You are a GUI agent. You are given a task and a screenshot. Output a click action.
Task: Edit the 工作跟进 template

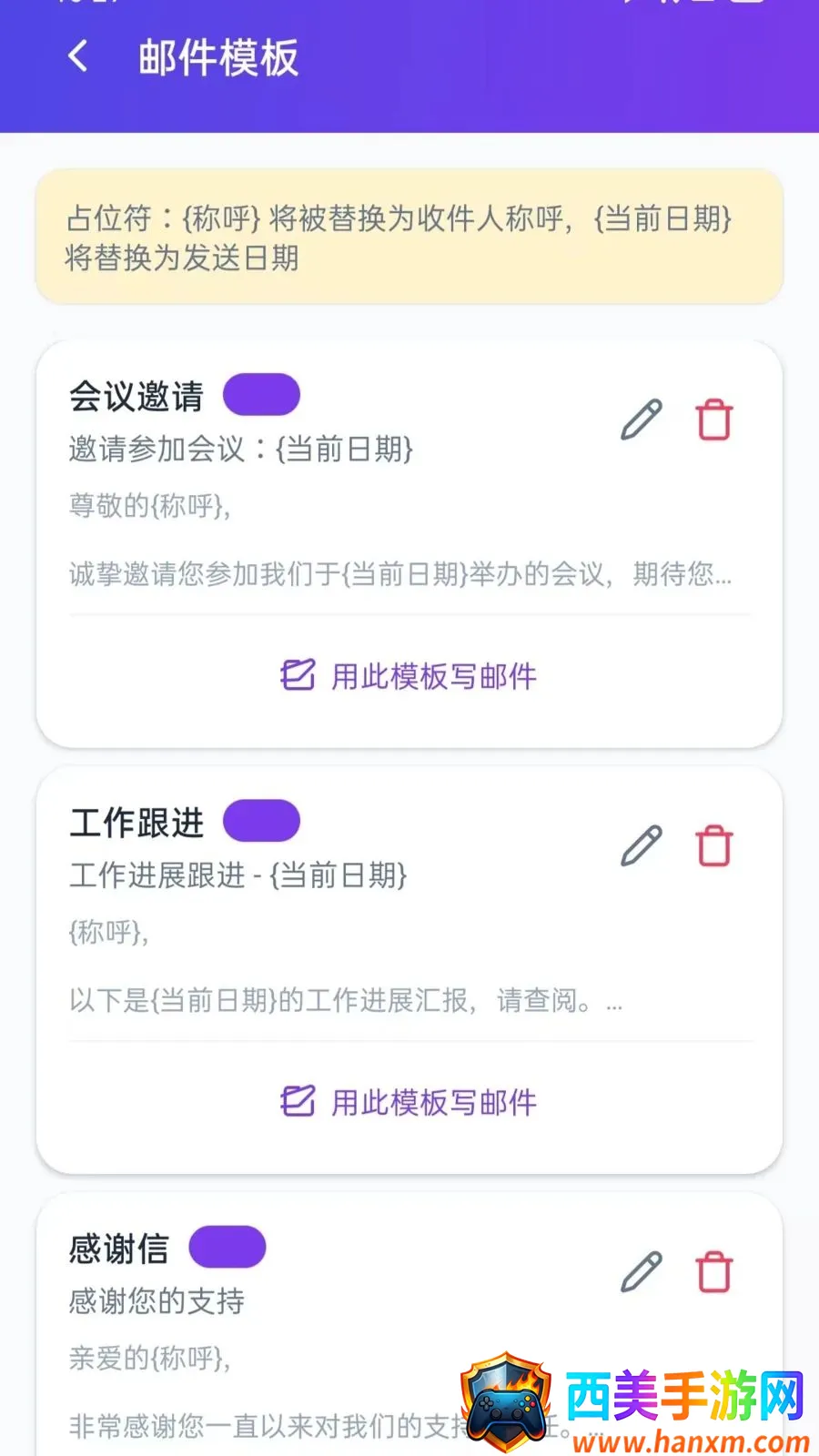pos(642,846)
